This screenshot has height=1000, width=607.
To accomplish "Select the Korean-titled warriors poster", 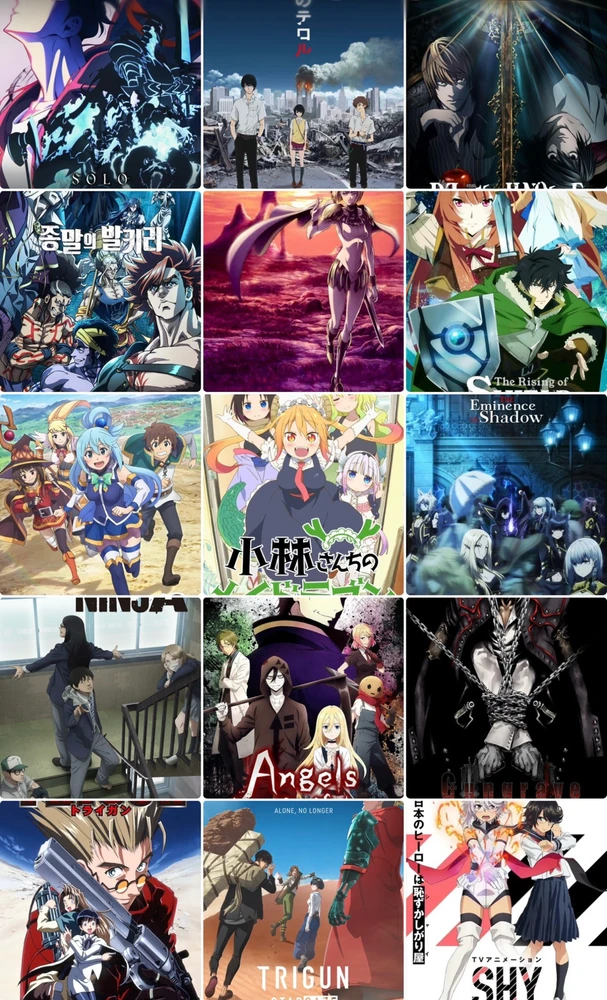I will pyautogui.click(x=100, y=291).
